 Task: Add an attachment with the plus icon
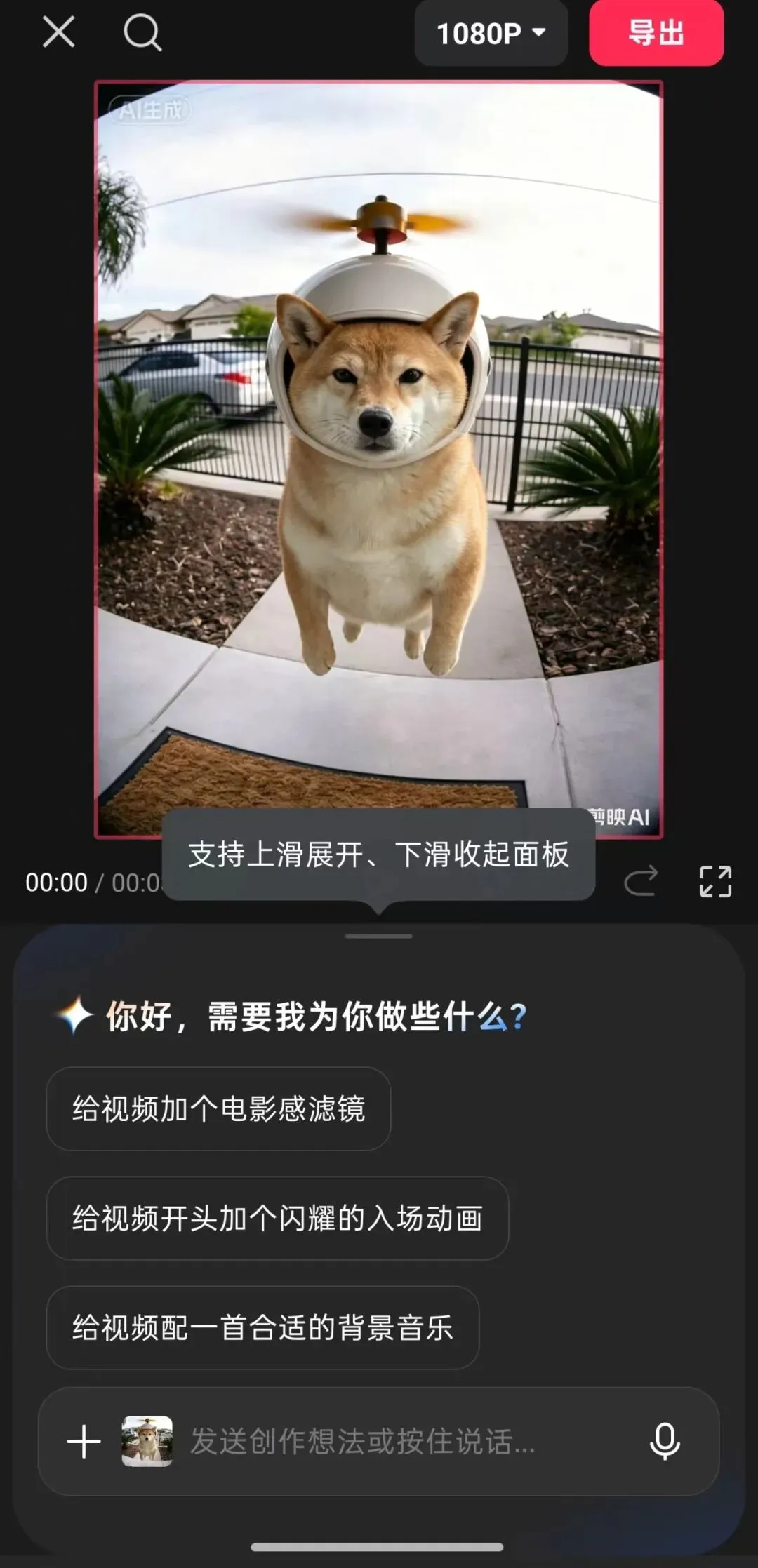(84, 1442)
